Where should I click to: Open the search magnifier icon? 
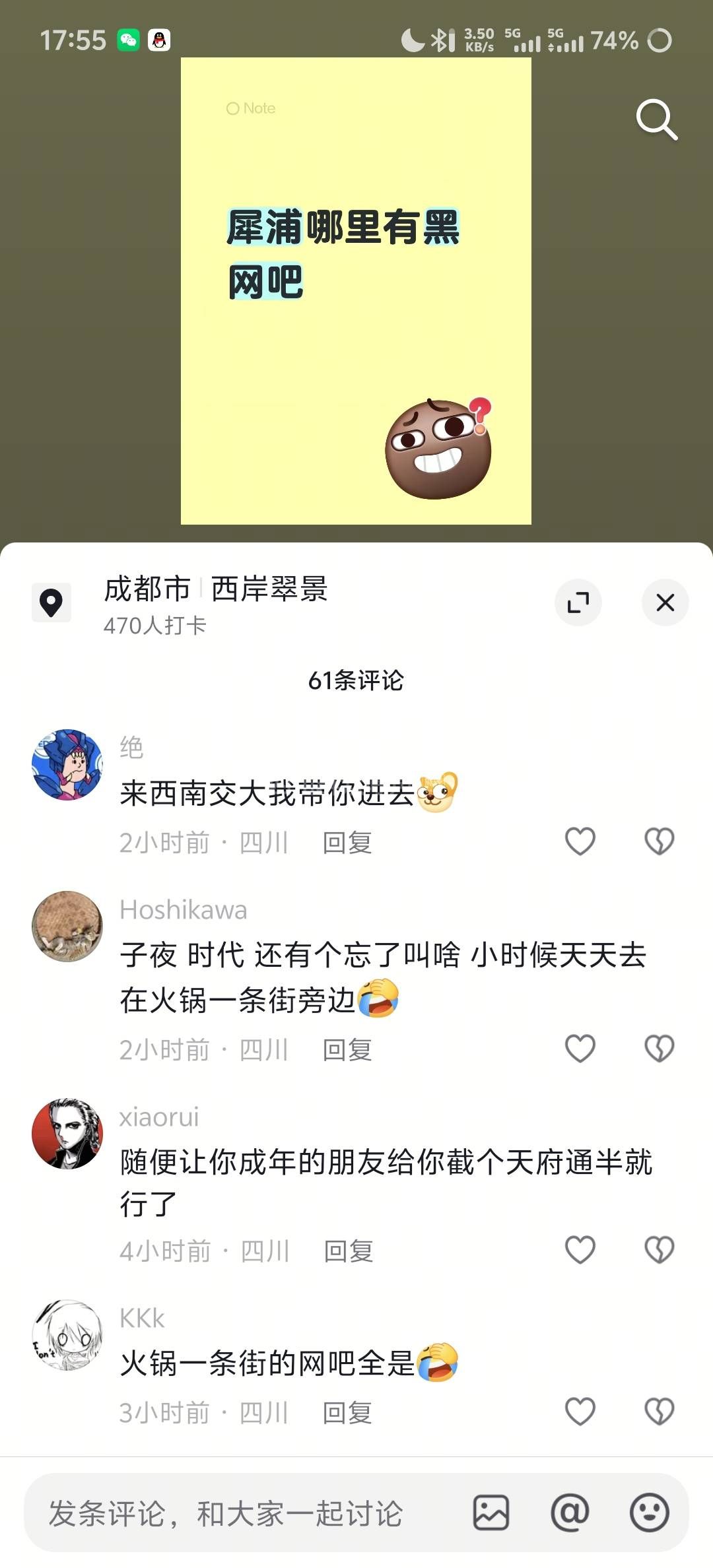(x=656, y=119)
